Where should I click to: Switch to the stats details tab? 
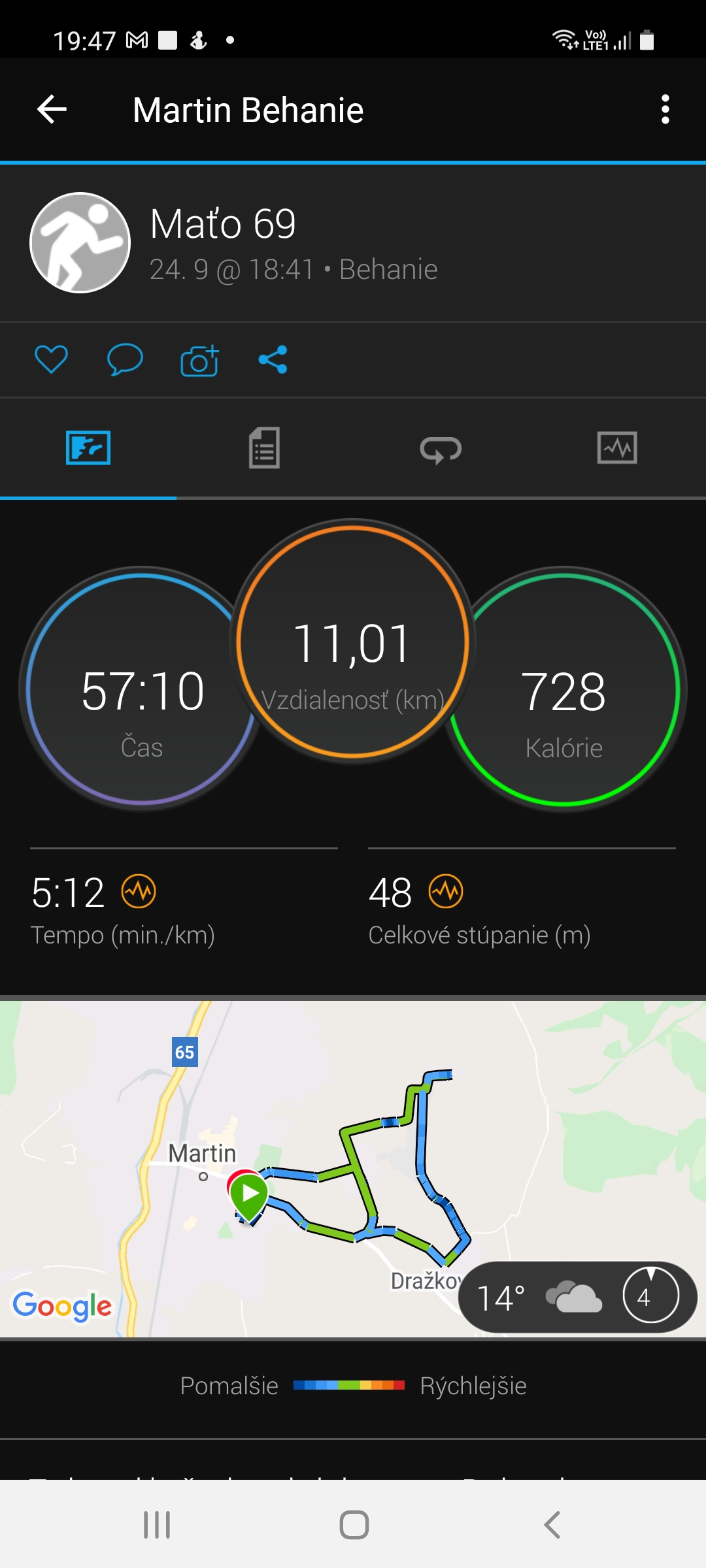pos(264,448)
